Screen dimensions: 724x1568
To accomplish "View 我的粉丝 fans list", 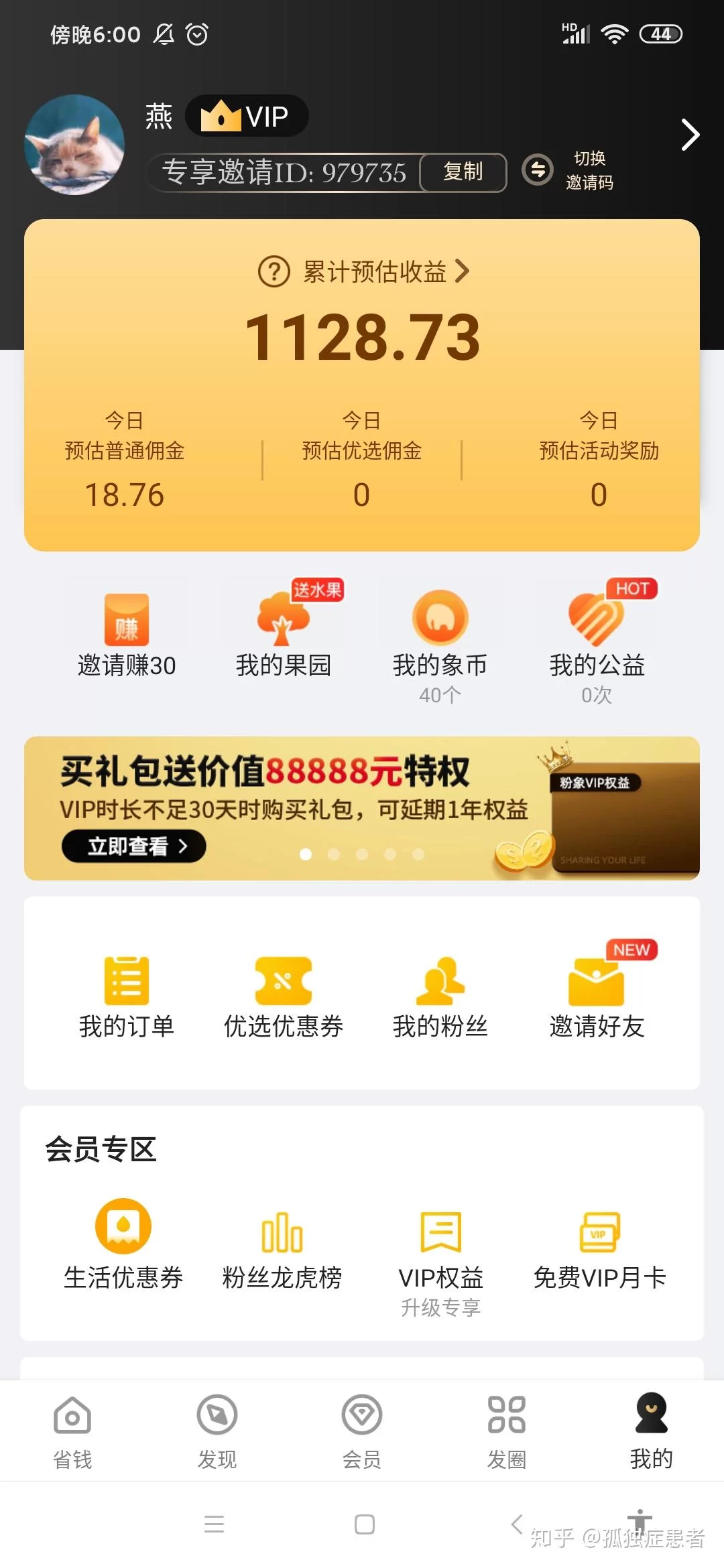I will coord(440,996).
